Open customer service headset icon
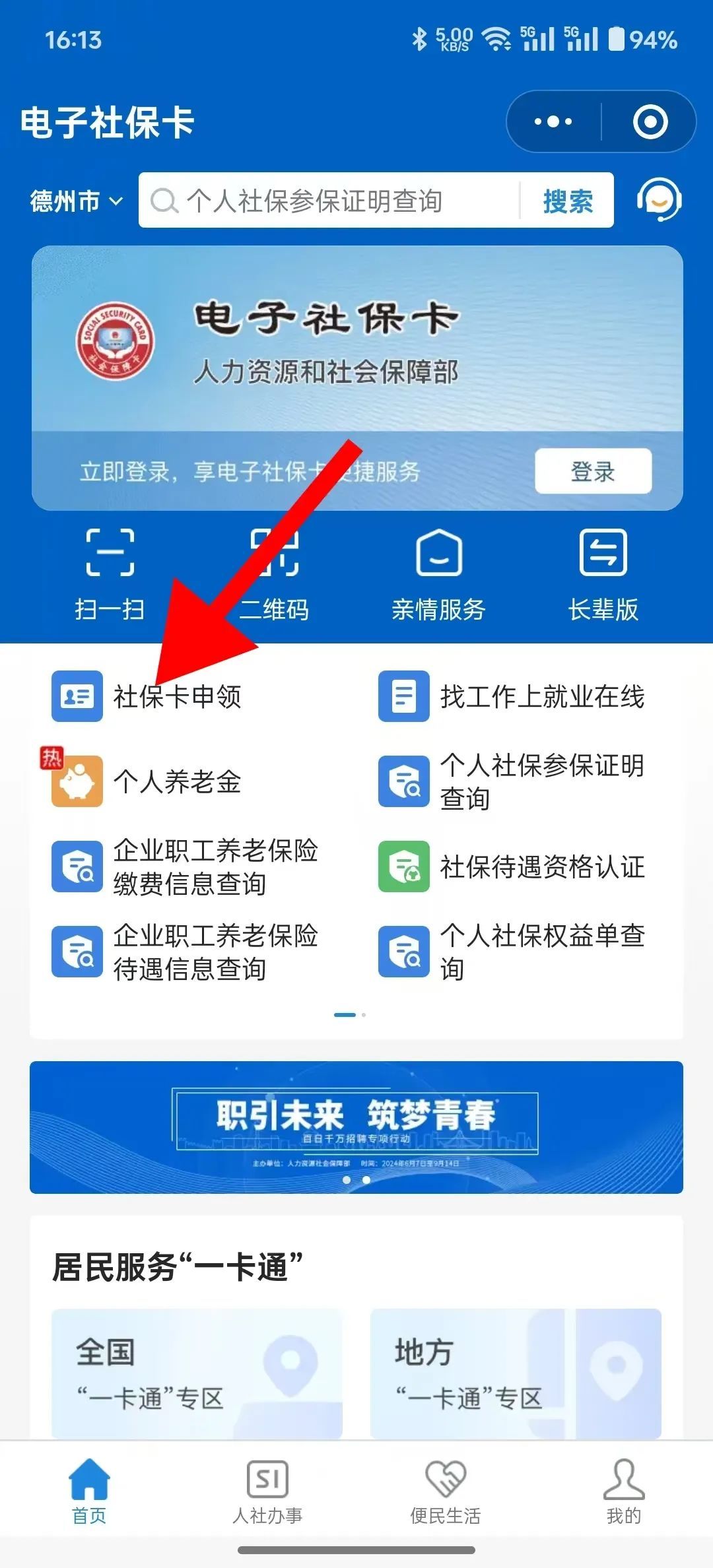 pyautogui.click(x=659, y=200)
